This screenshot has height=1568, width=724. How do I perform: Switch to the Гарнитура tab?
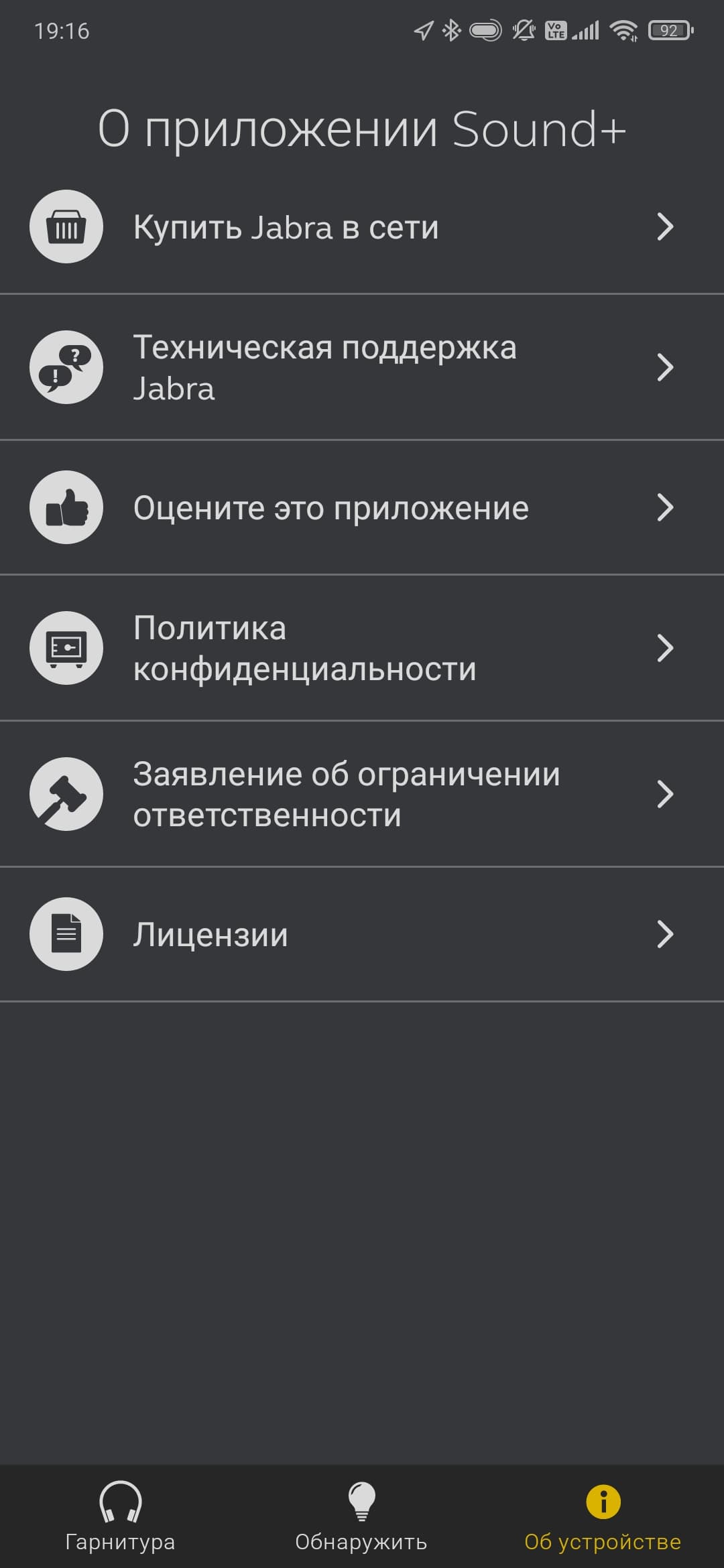click(x=121, y=1517)
